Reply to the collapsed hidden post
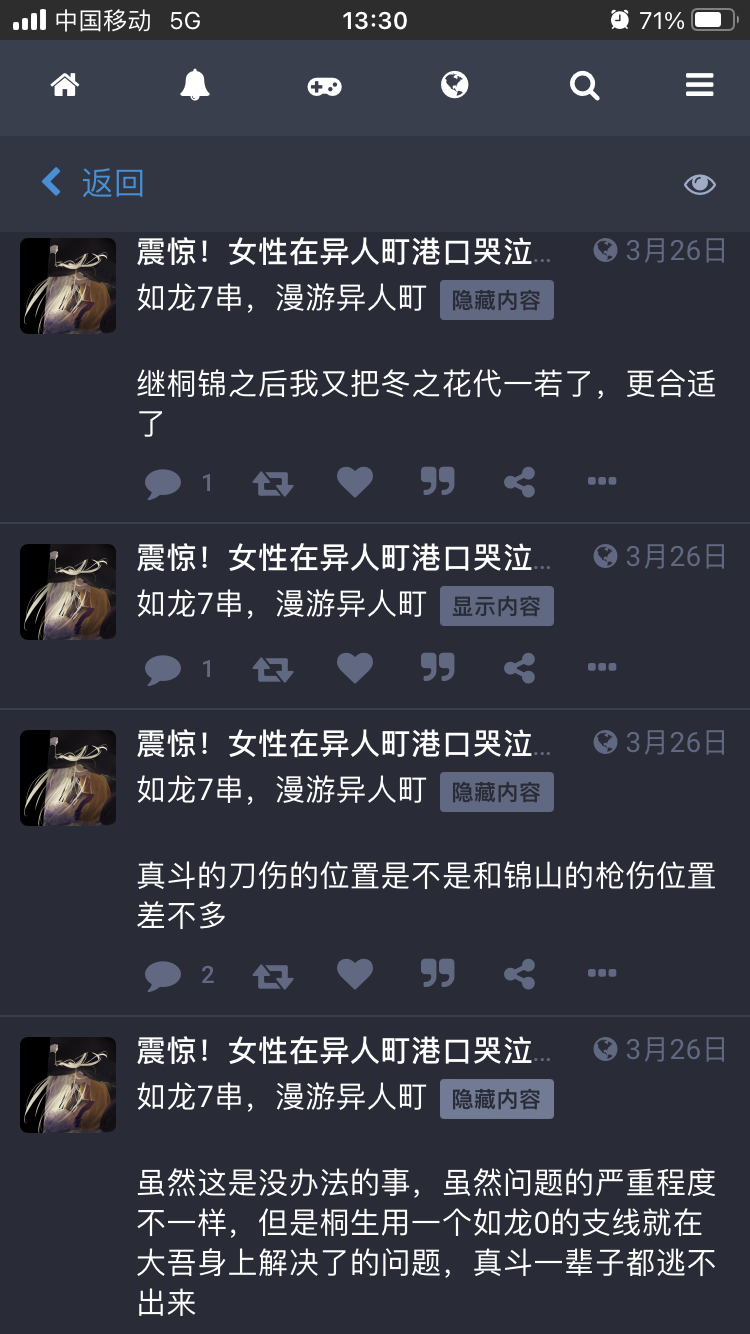 [163, 669]
